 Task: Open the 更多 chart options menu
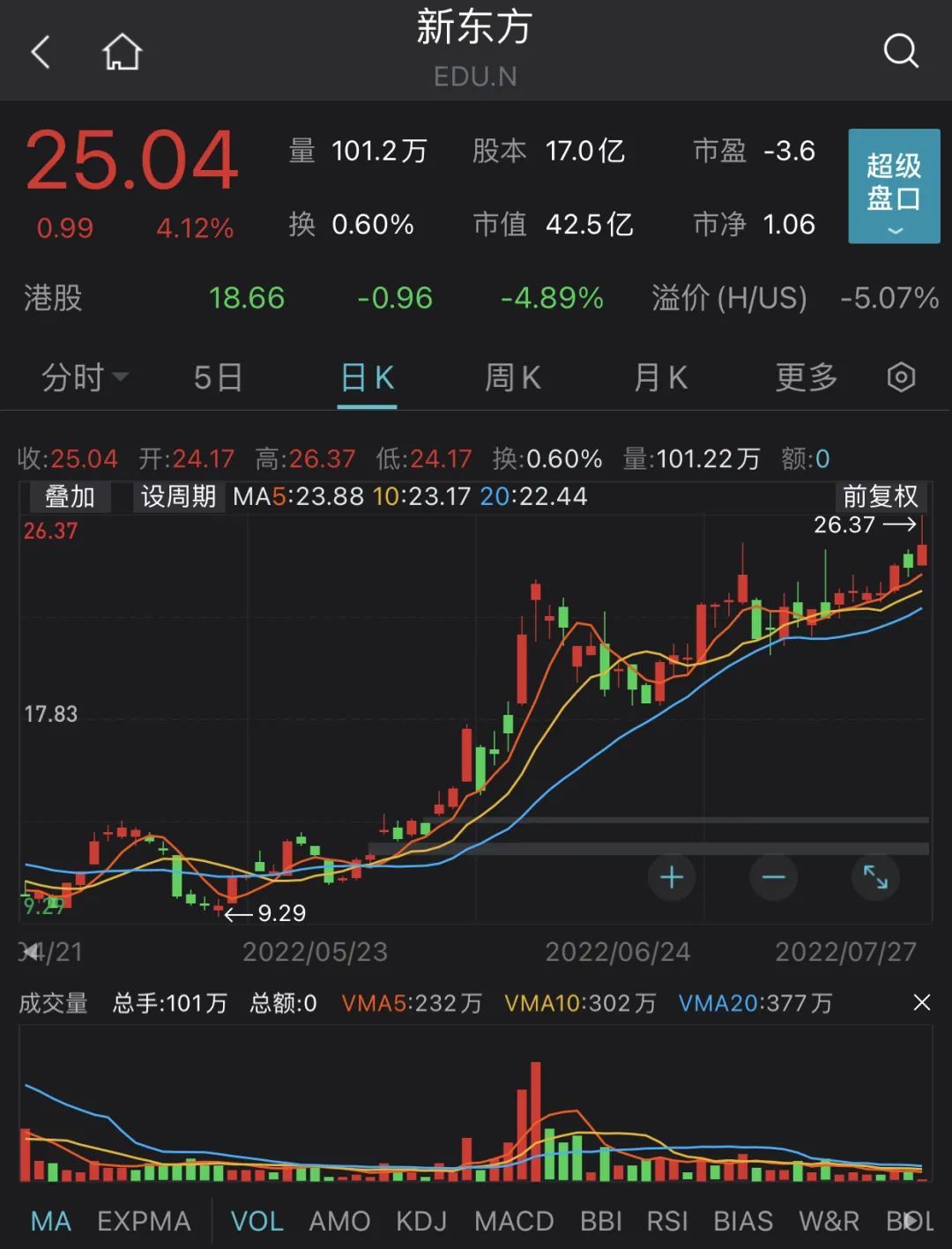(x=804, y=376)
